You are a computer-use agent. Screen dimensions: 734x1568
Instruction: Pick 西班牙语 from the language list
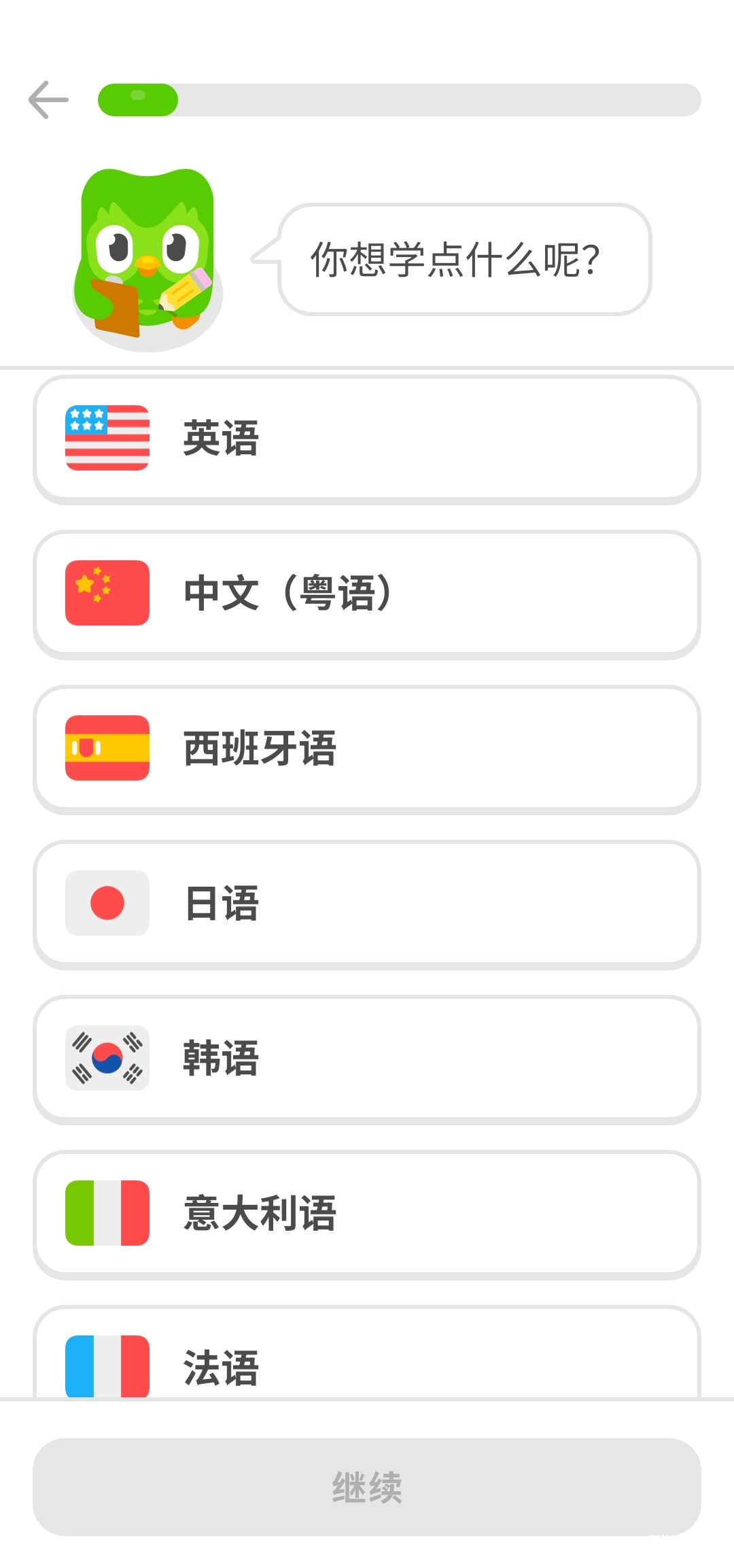(367, 749)
